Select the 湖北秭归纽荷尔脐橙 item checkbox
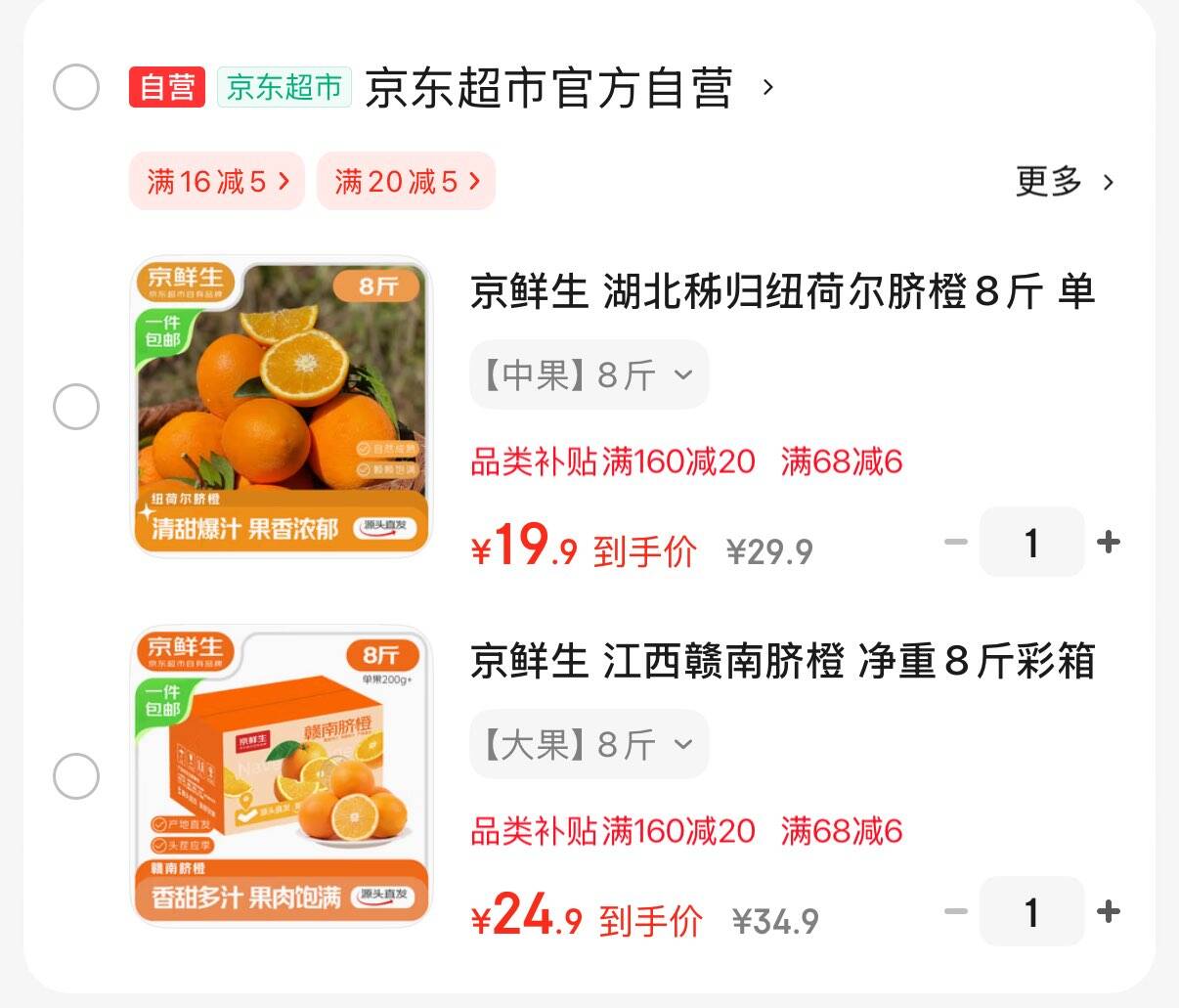 (76, 407)
